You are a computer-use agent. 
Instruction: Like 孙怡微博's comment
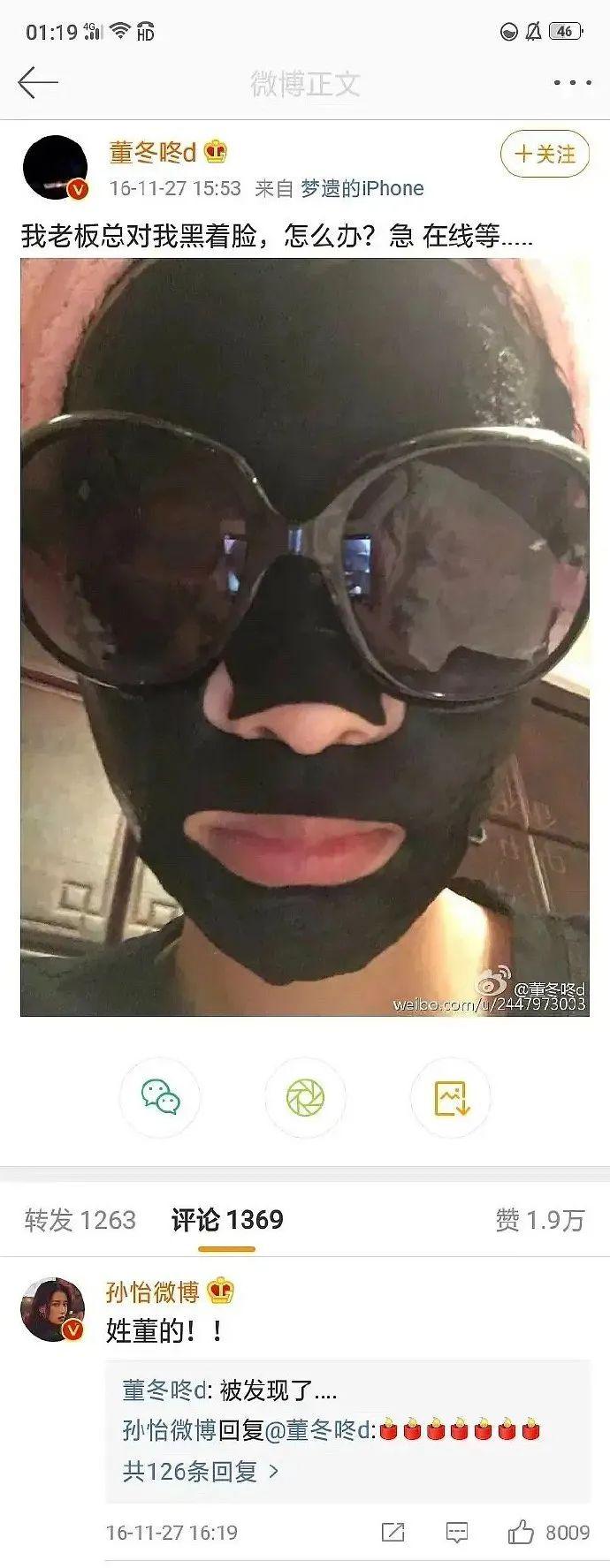pos(521,1533)
